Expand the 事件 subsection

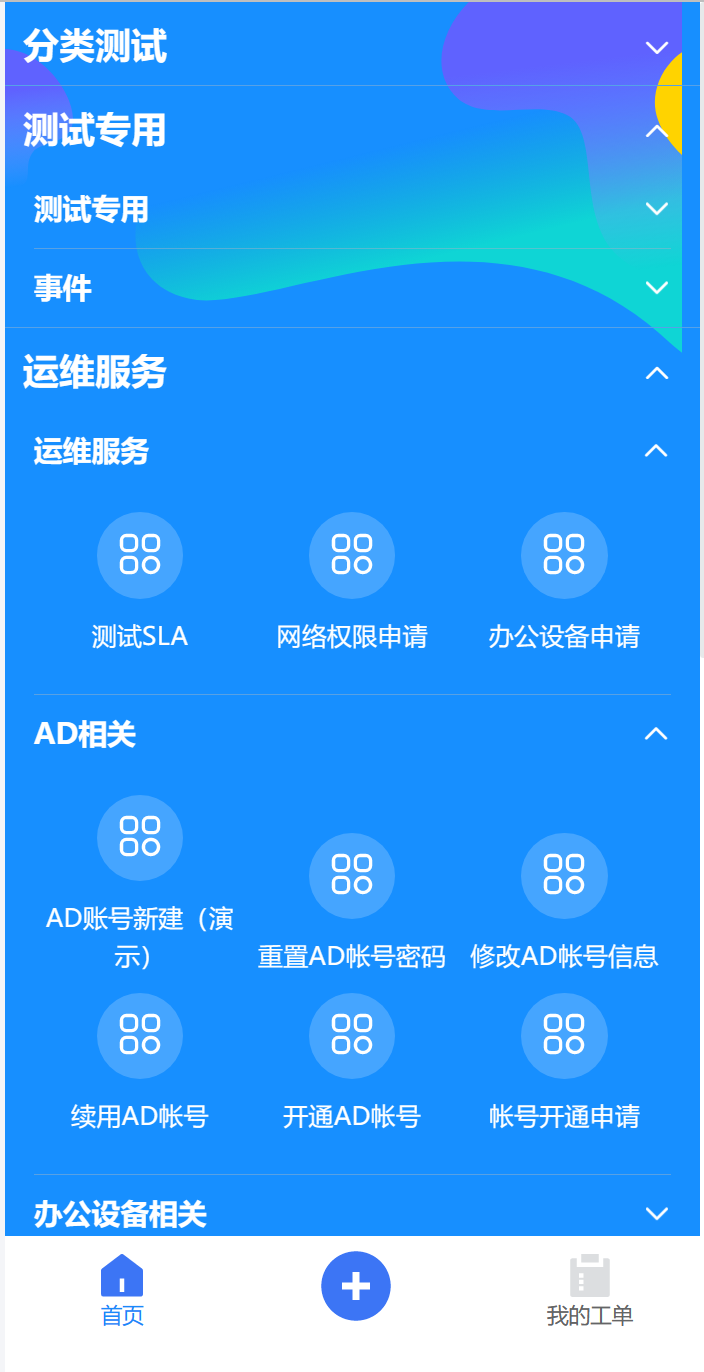point(656,288)
